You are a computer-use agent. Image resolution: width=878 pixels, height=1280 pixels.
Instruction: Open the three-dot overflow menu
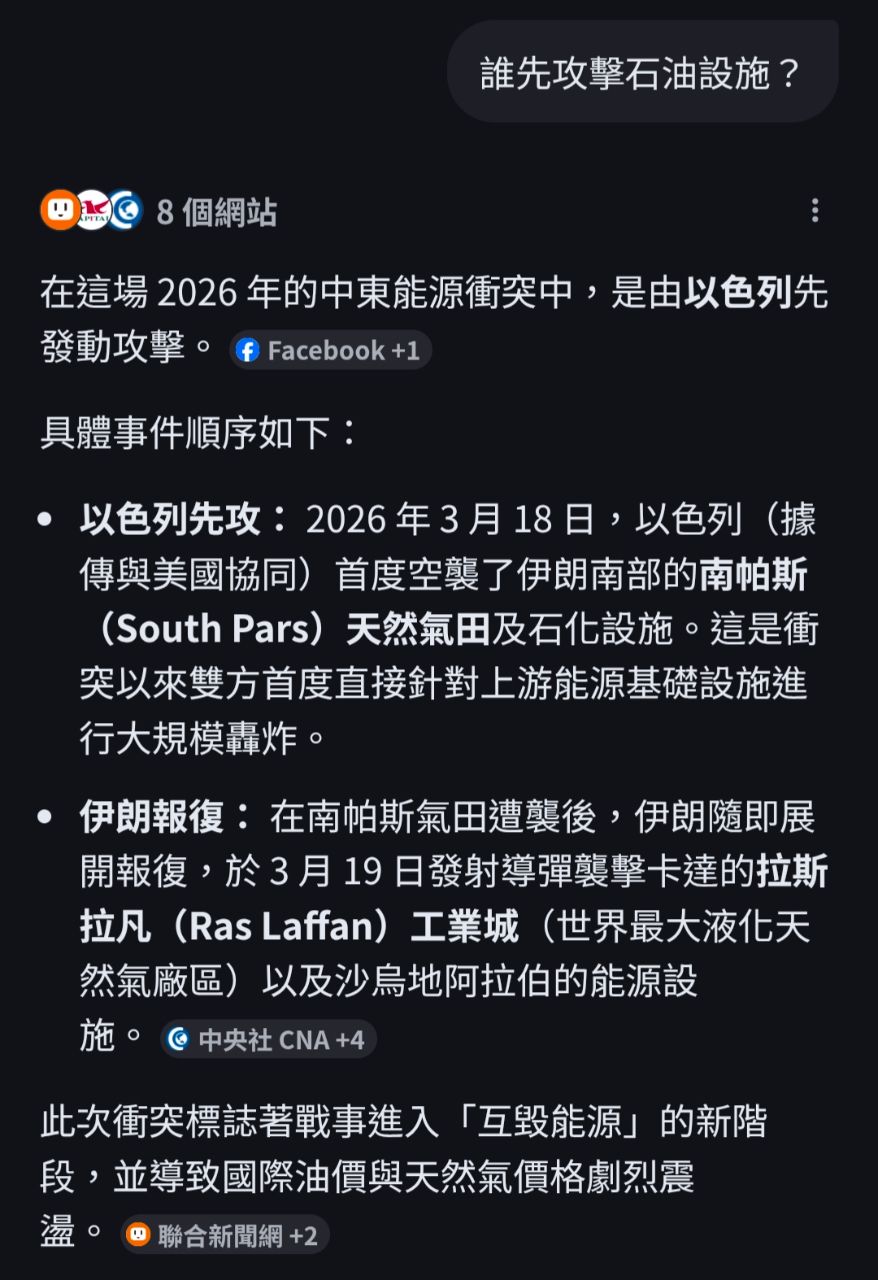(x=815, y=210)
